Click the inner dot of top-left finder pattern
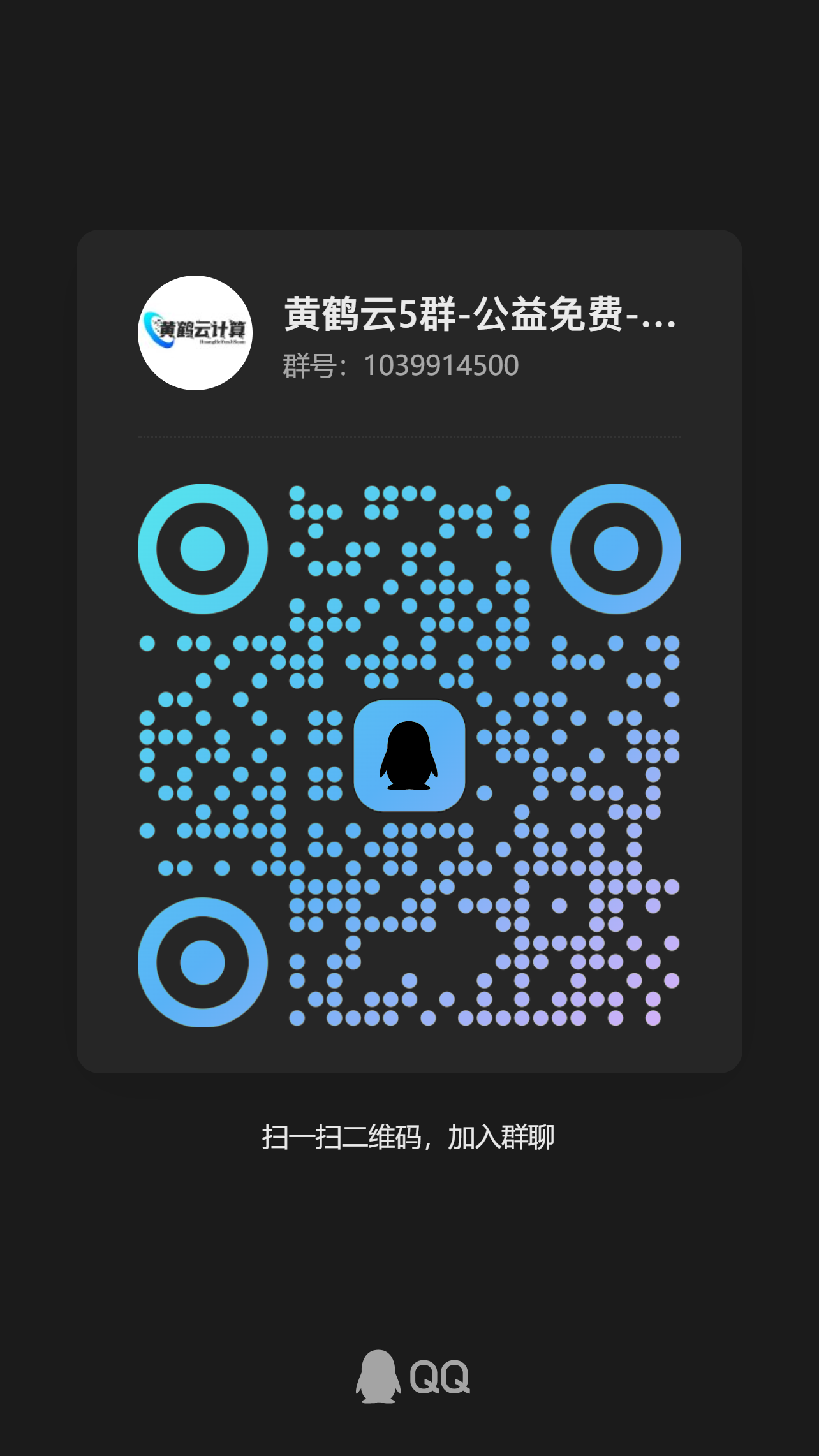 click(x=203, y=550)
